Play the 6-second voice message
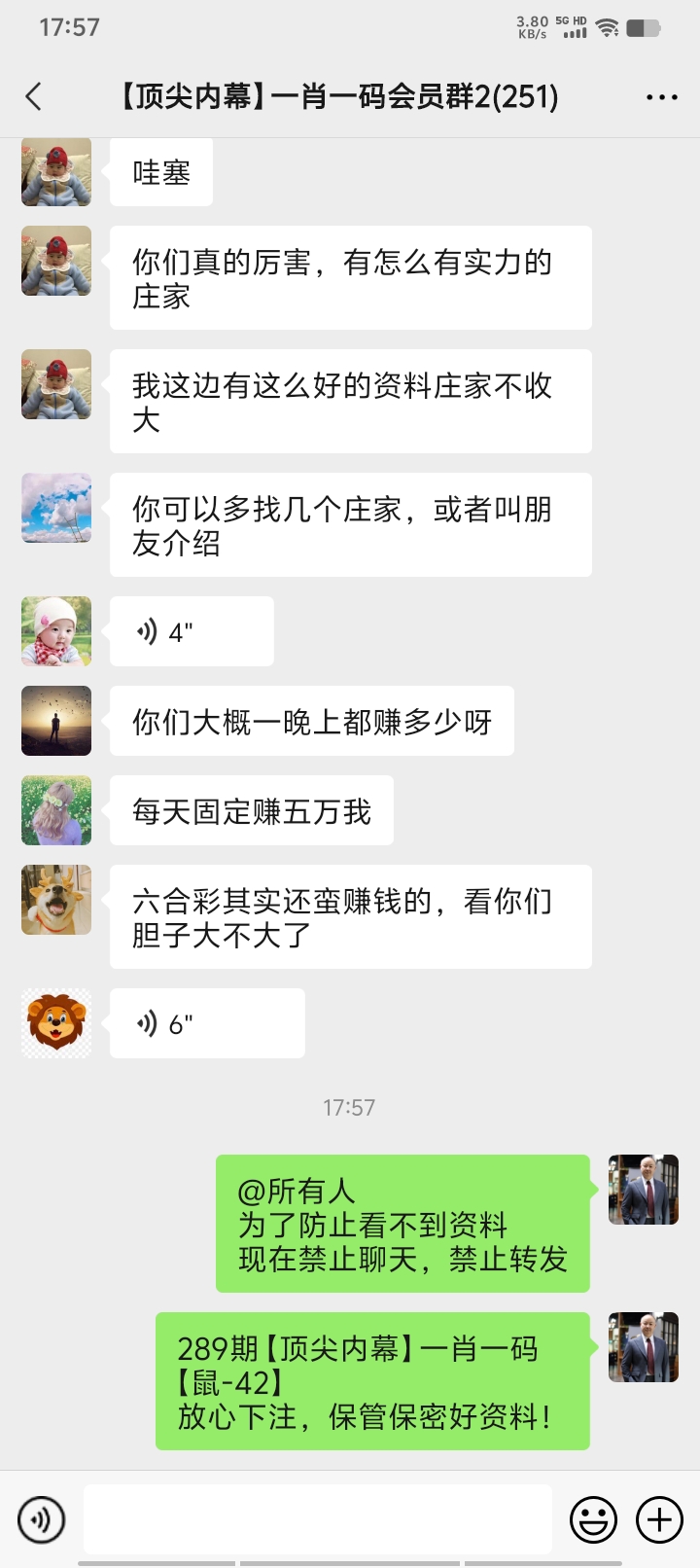Viewport: 700px width, 1568px height. (206, 1023)
